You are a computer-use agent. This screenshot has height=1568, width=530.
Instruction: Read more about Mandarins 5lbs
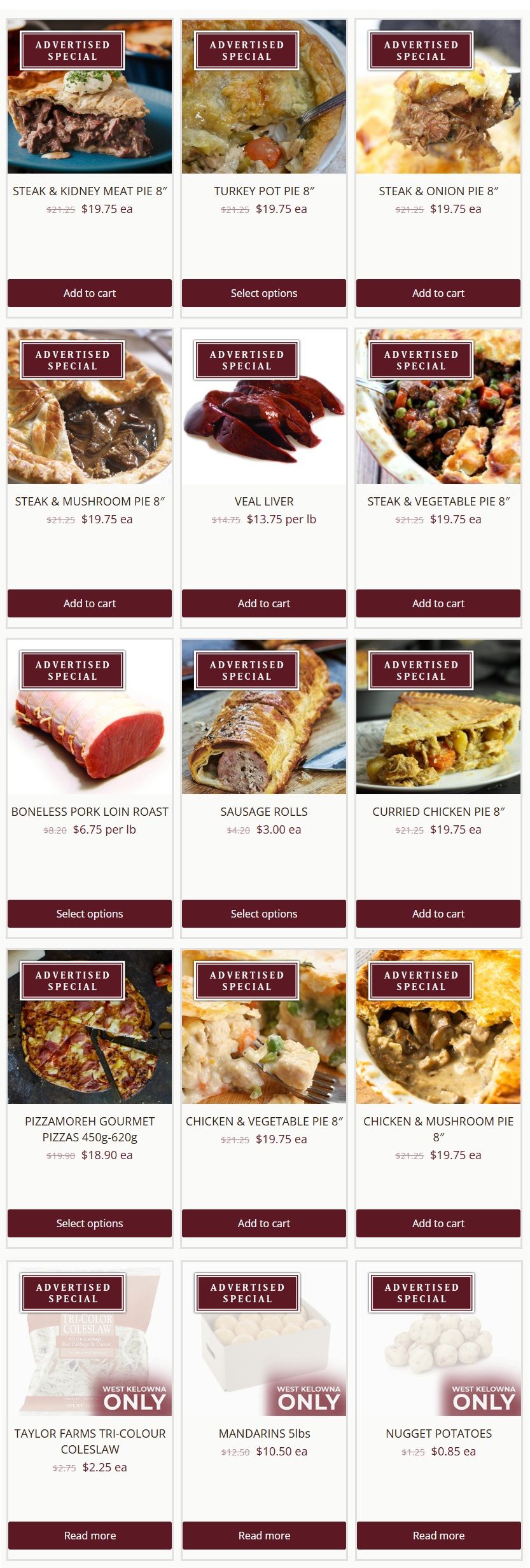click(264, 1536)
